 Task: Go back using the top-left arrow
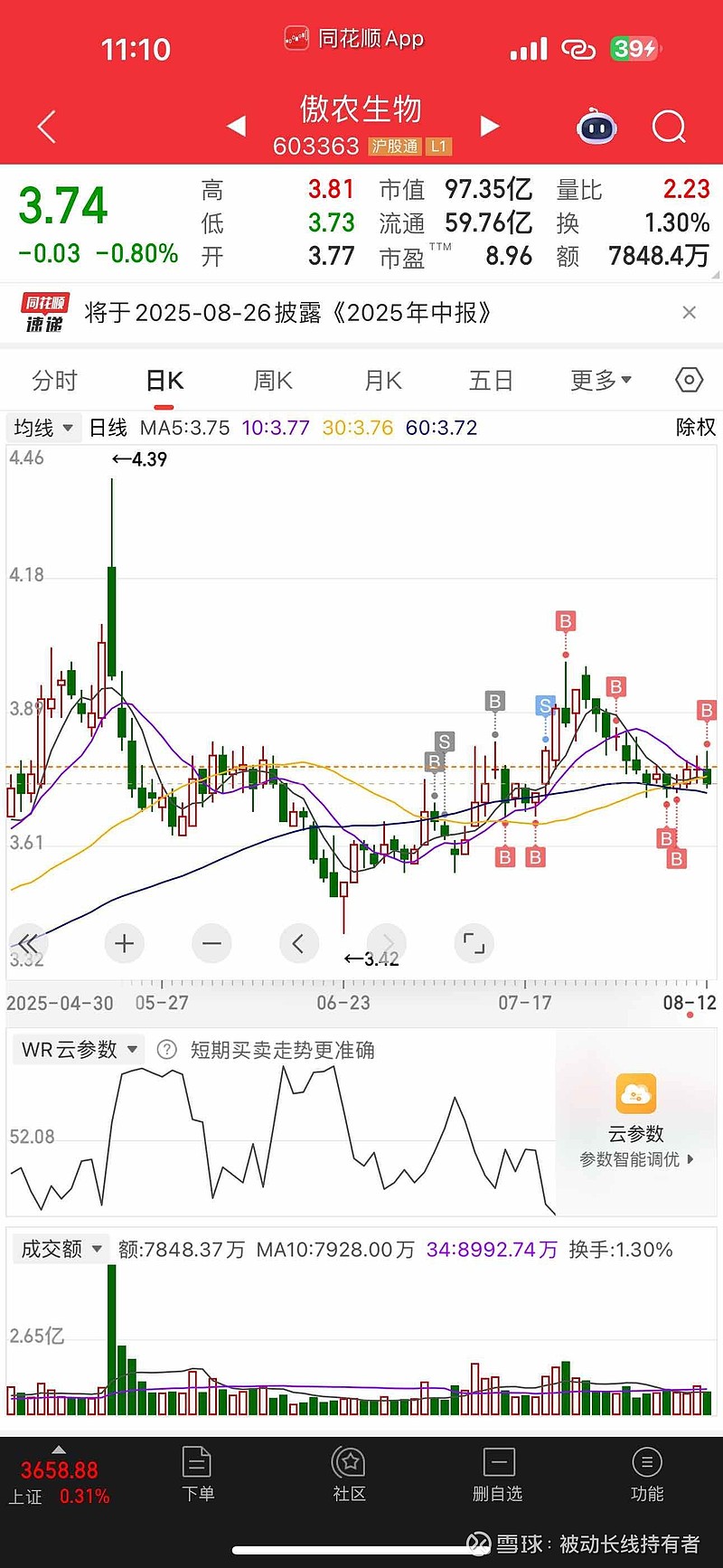[47, 128]
